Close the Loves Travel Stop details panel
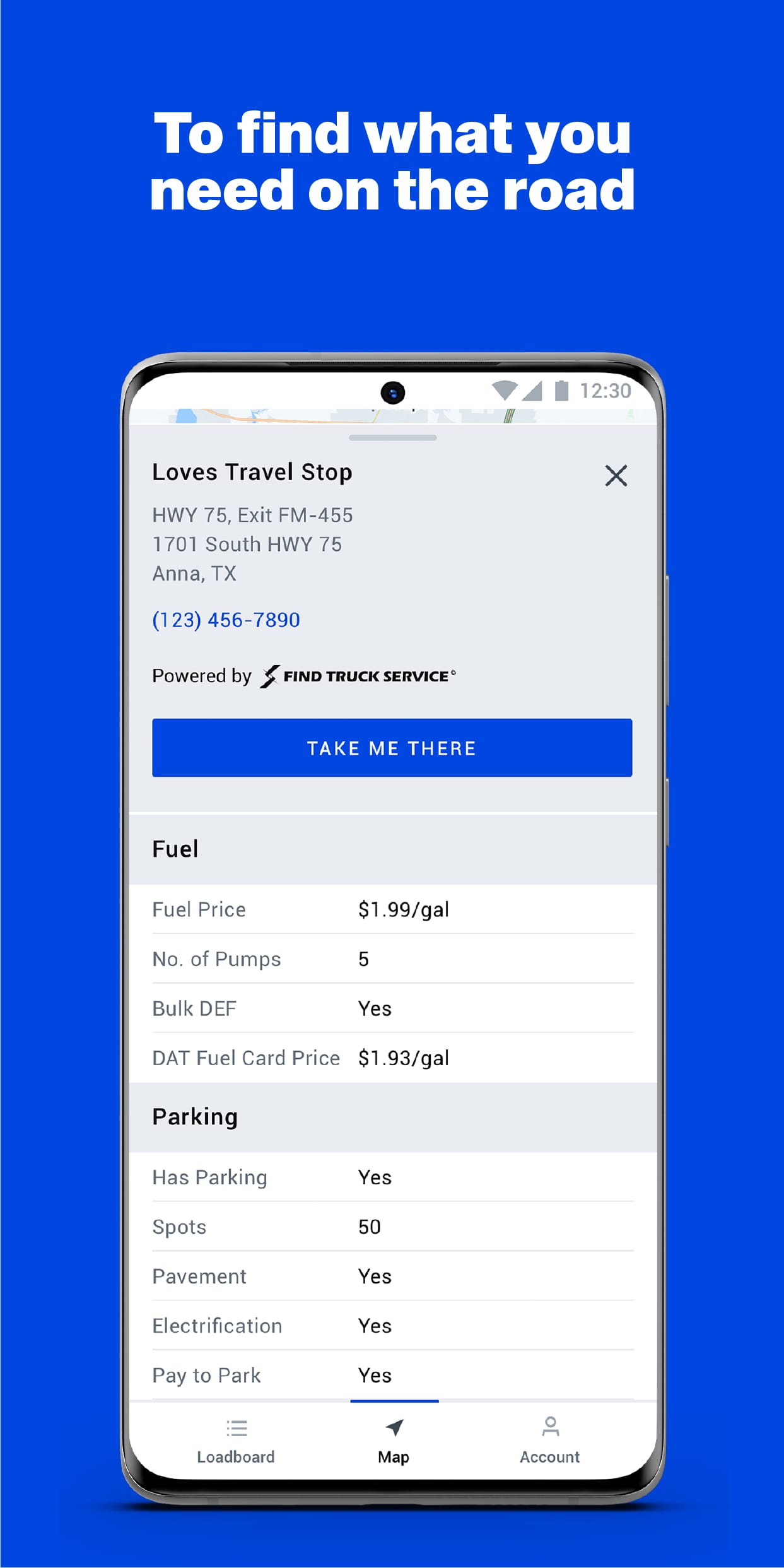The image size is (784, 1568). click(x=616, y=476)
